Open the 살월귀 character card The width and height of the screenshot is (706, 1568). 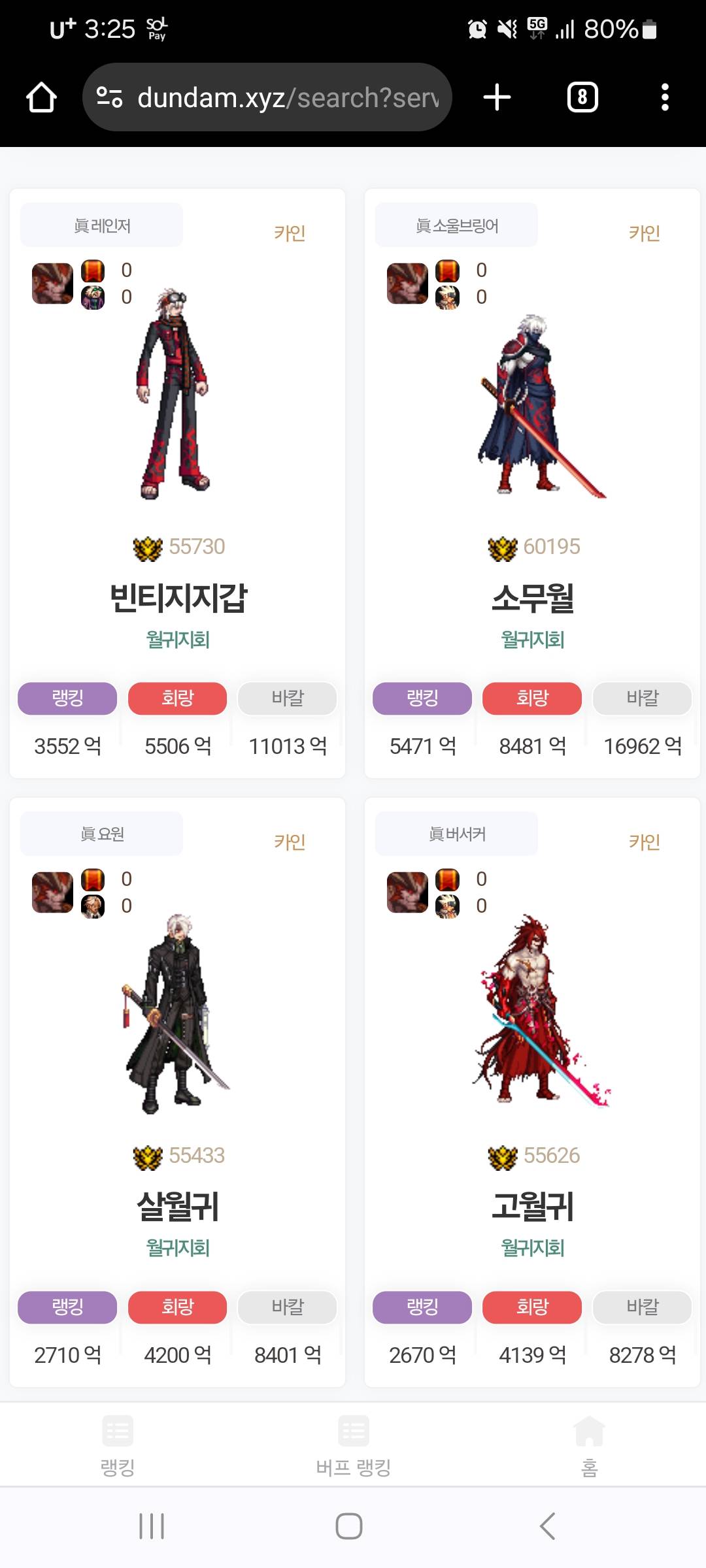[177, 1206]
